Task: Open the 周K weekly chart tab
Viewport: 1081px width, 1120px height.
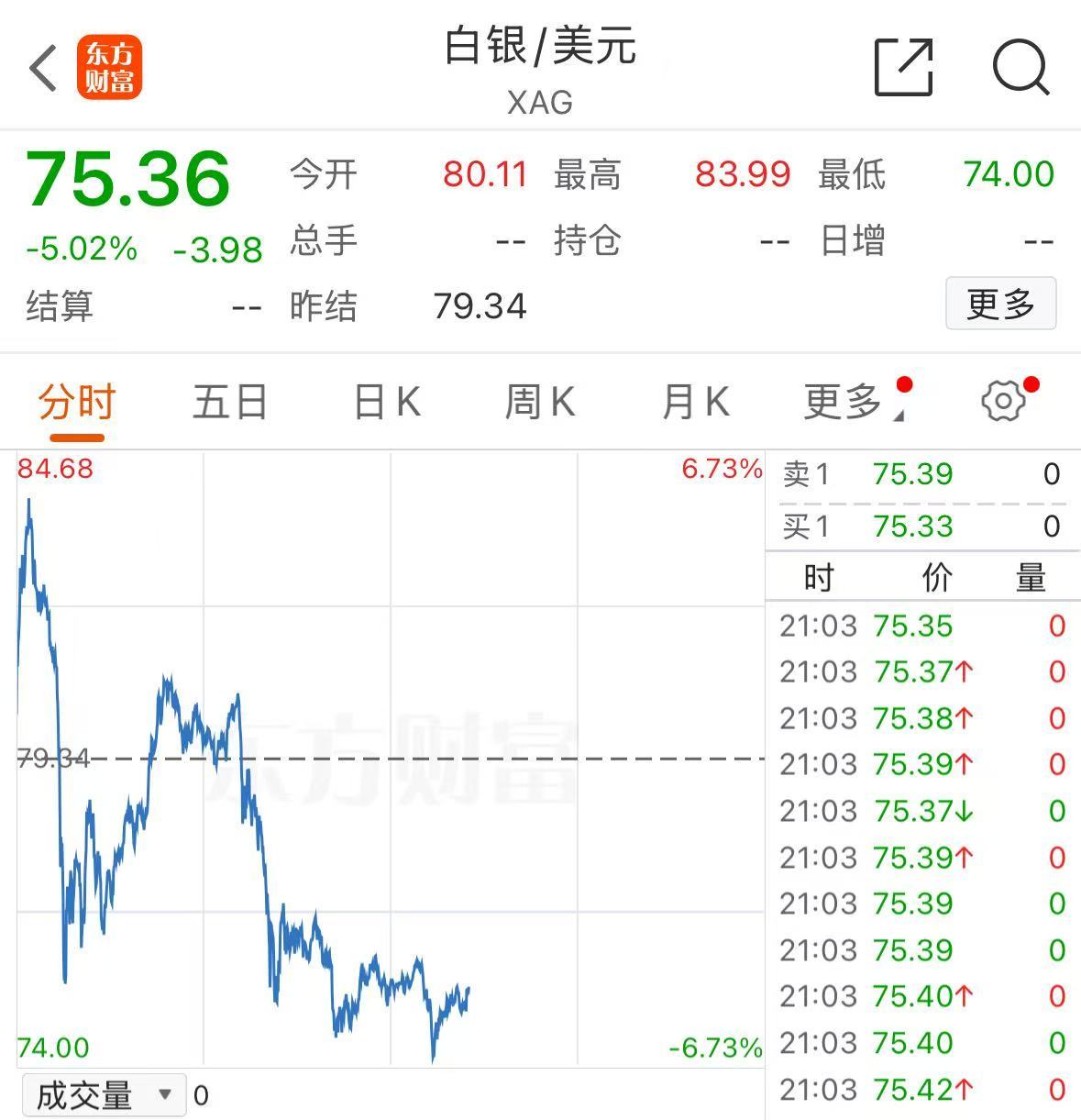Action: point(541,401)
